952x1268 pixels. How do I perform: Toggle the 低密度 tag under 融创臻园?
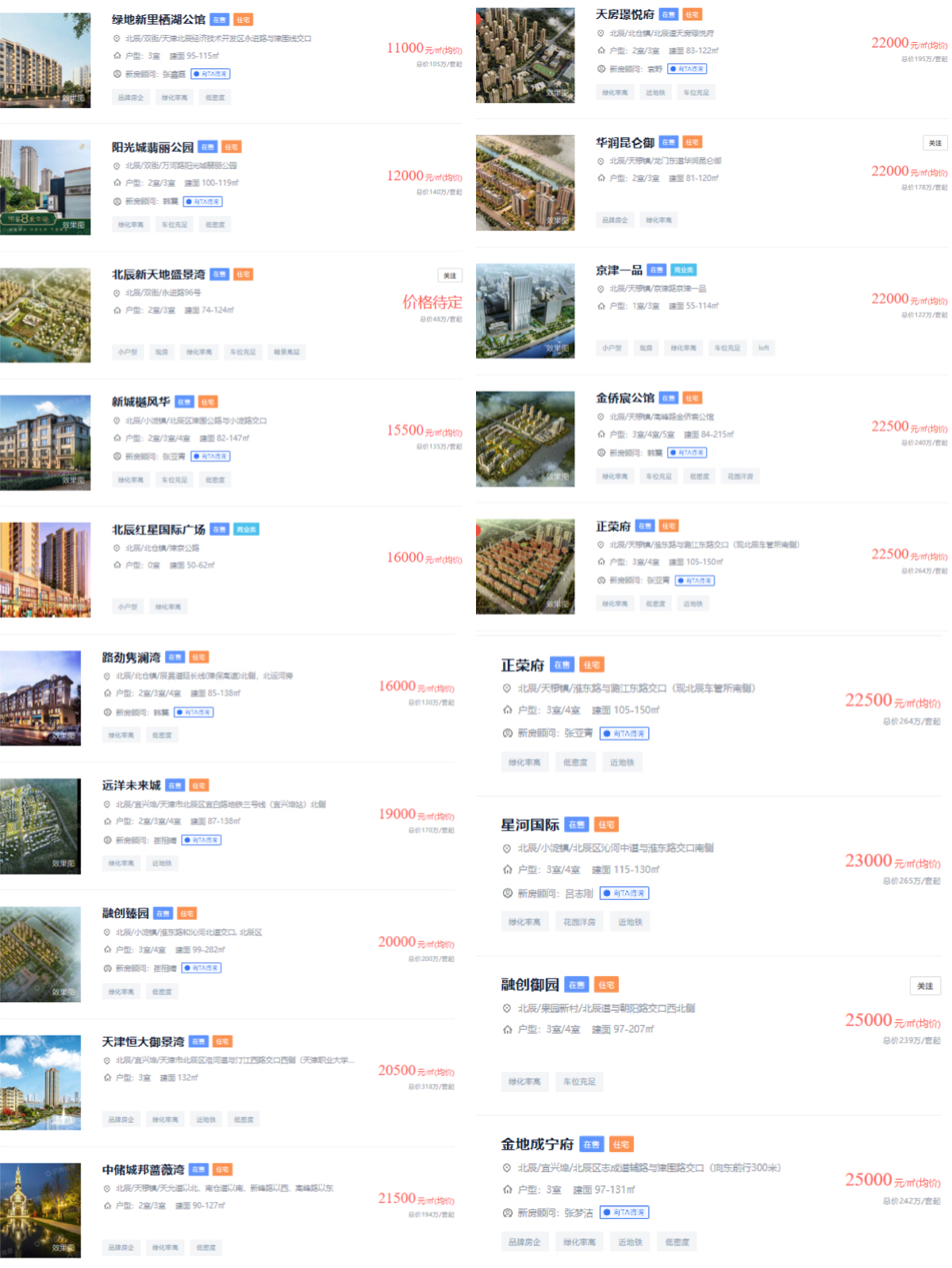(162, 991)
